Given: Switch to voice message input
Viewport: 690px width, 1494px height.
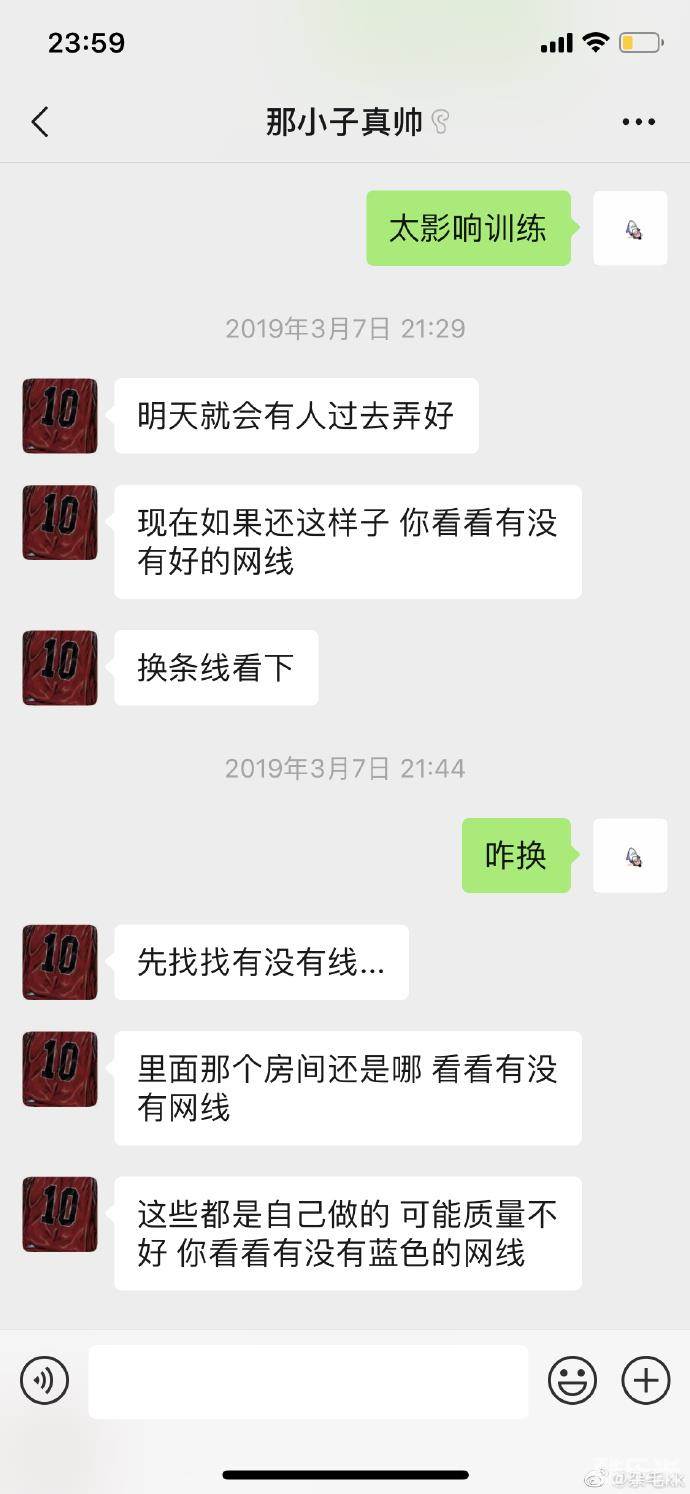Looking at the screenshot, I should pos(45,1381).
